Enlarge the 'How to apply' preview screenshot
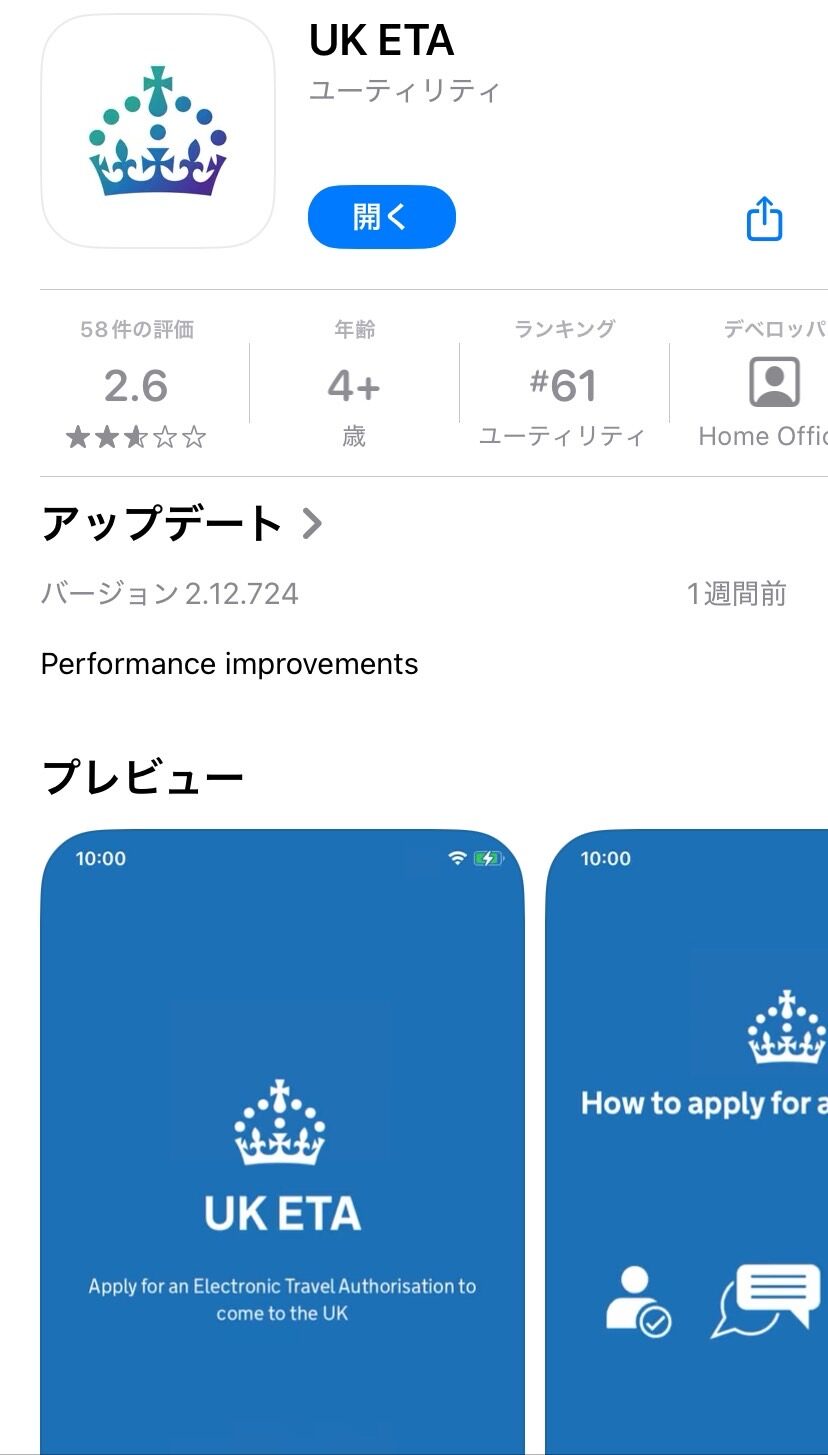 [687, 1142]
